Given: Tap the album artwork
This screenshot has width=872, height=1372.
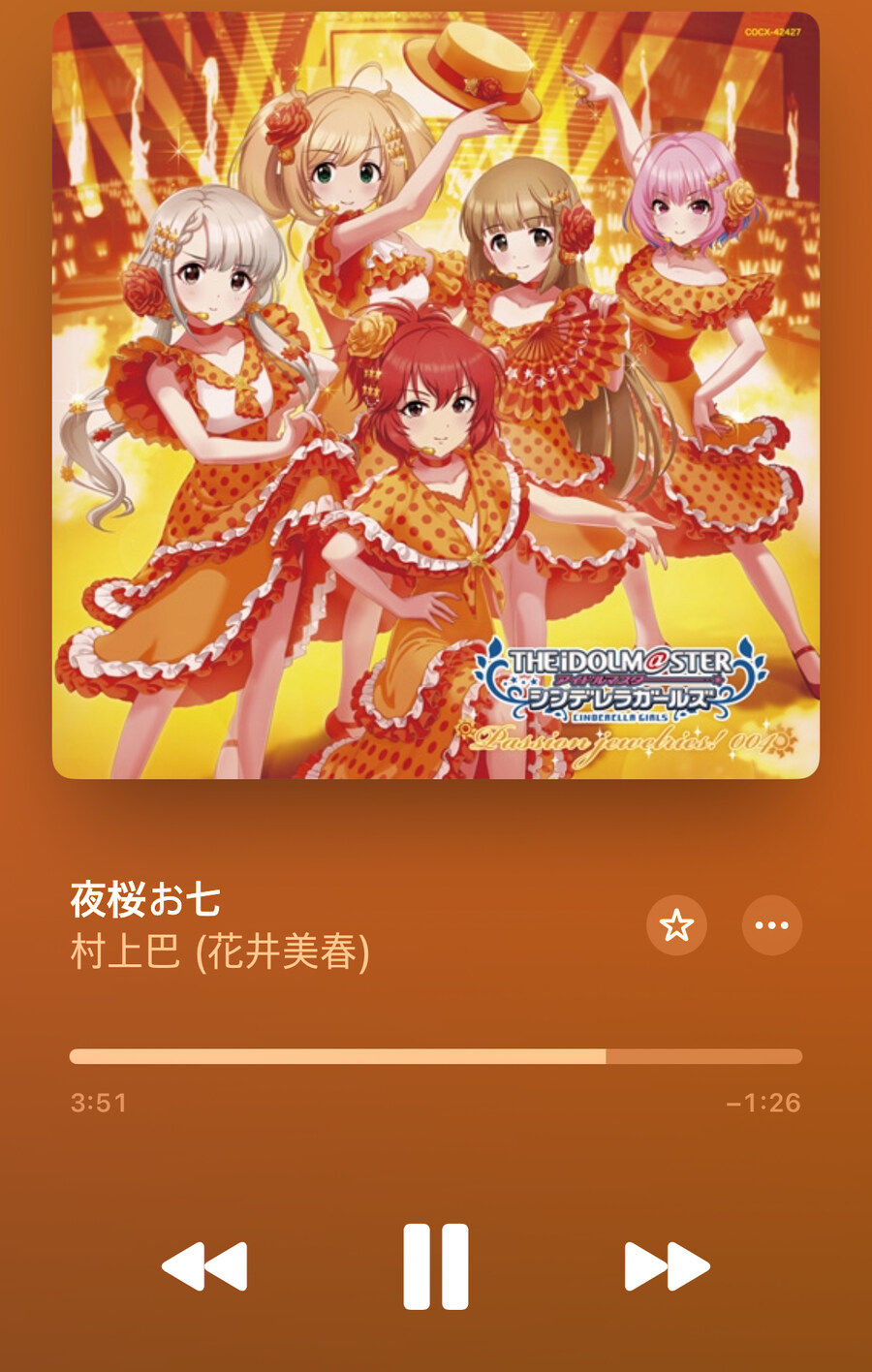Looking at the screenshot, I should (436, 395).
